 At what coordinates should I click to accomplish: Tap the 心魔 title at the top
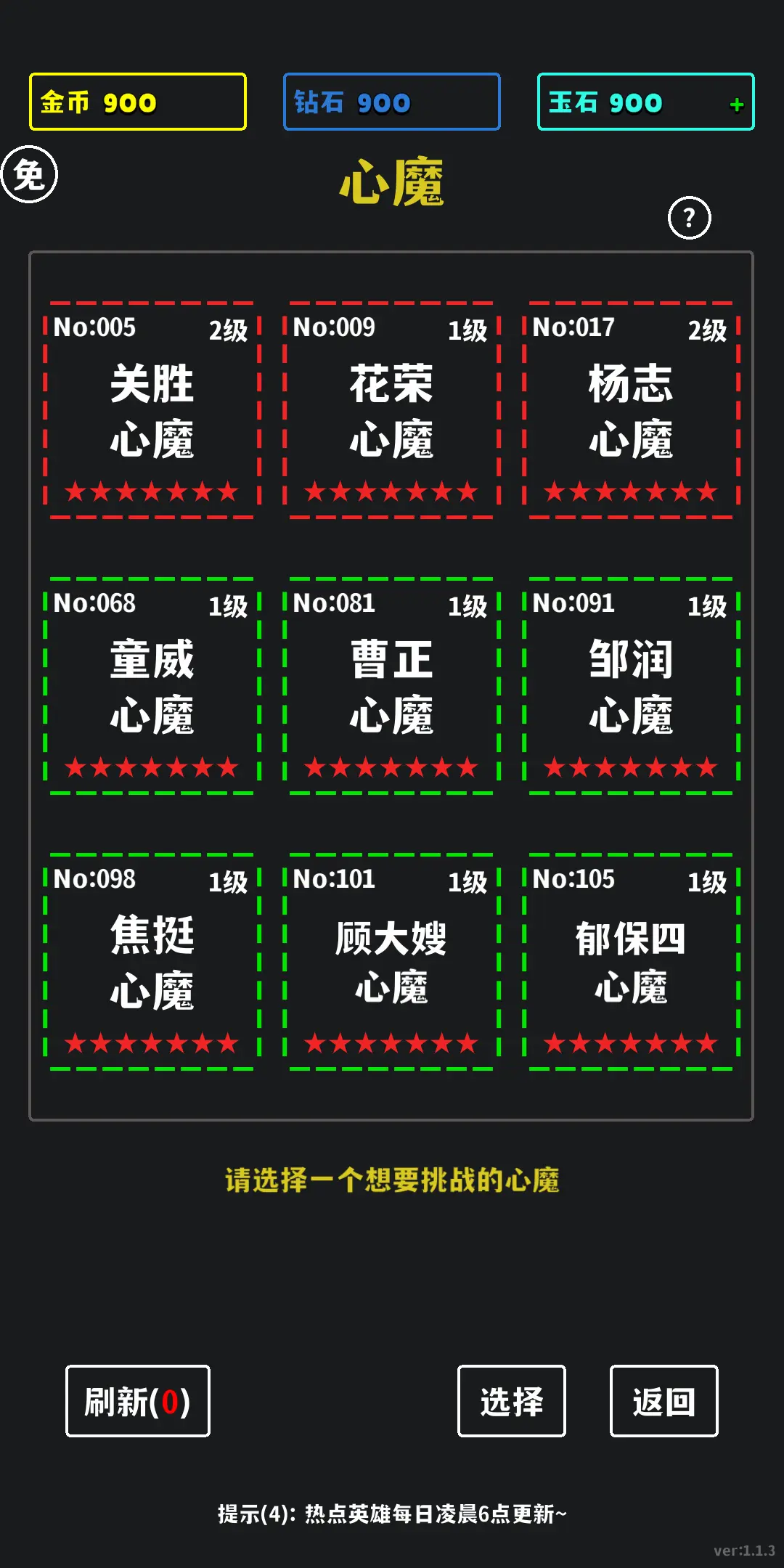[x=392, y=184]
